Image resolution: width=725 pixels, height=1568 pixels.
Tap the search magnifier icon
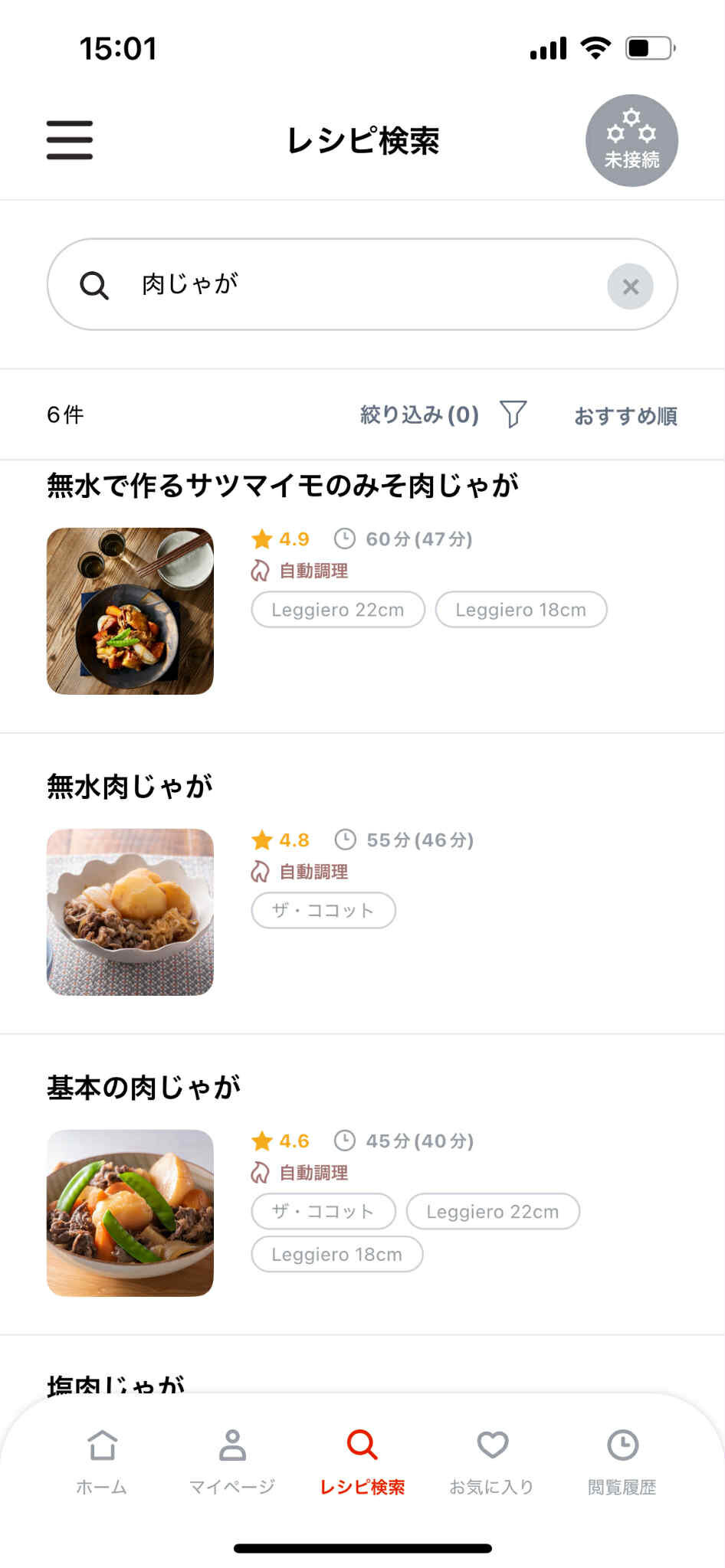(93, 283)
